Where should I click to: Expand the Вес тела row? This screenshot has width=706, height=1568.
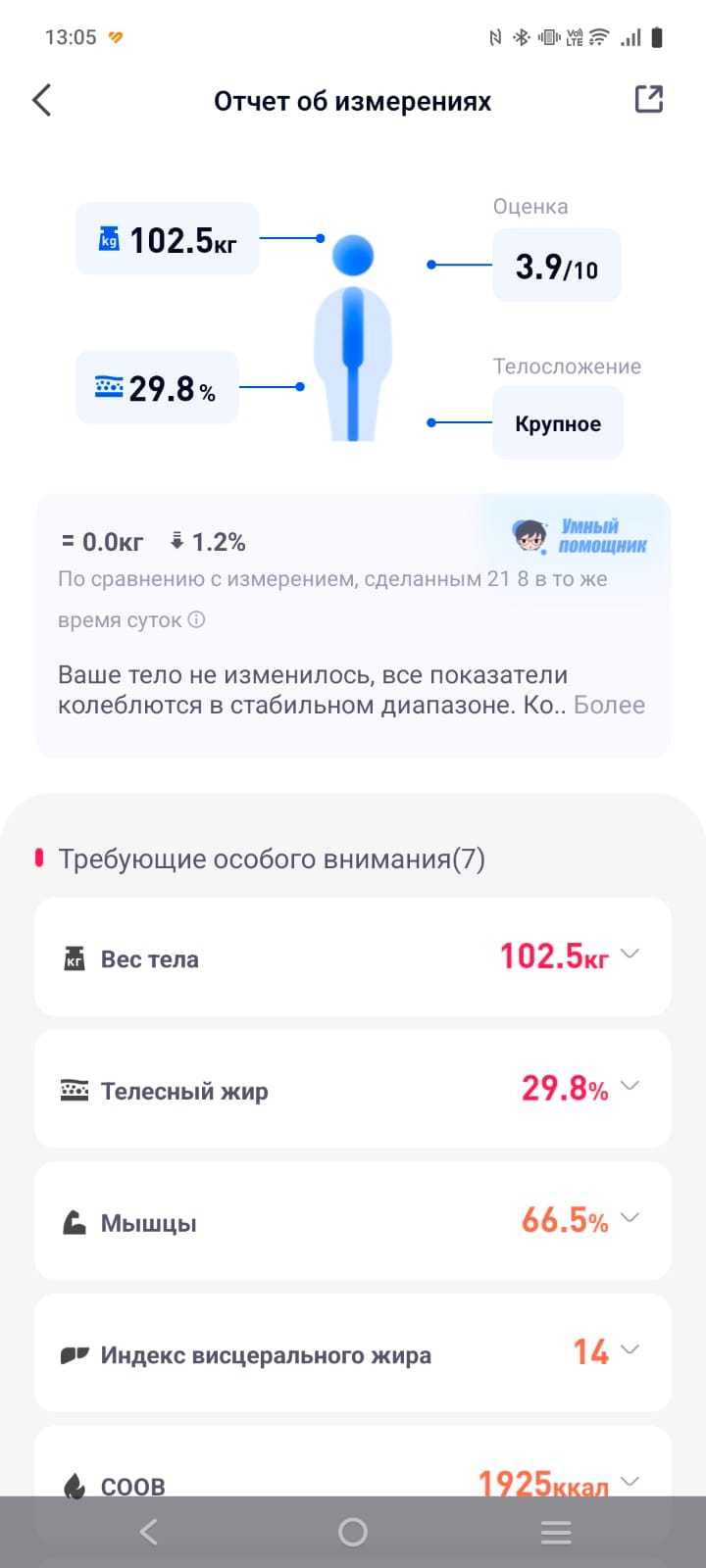630,955
